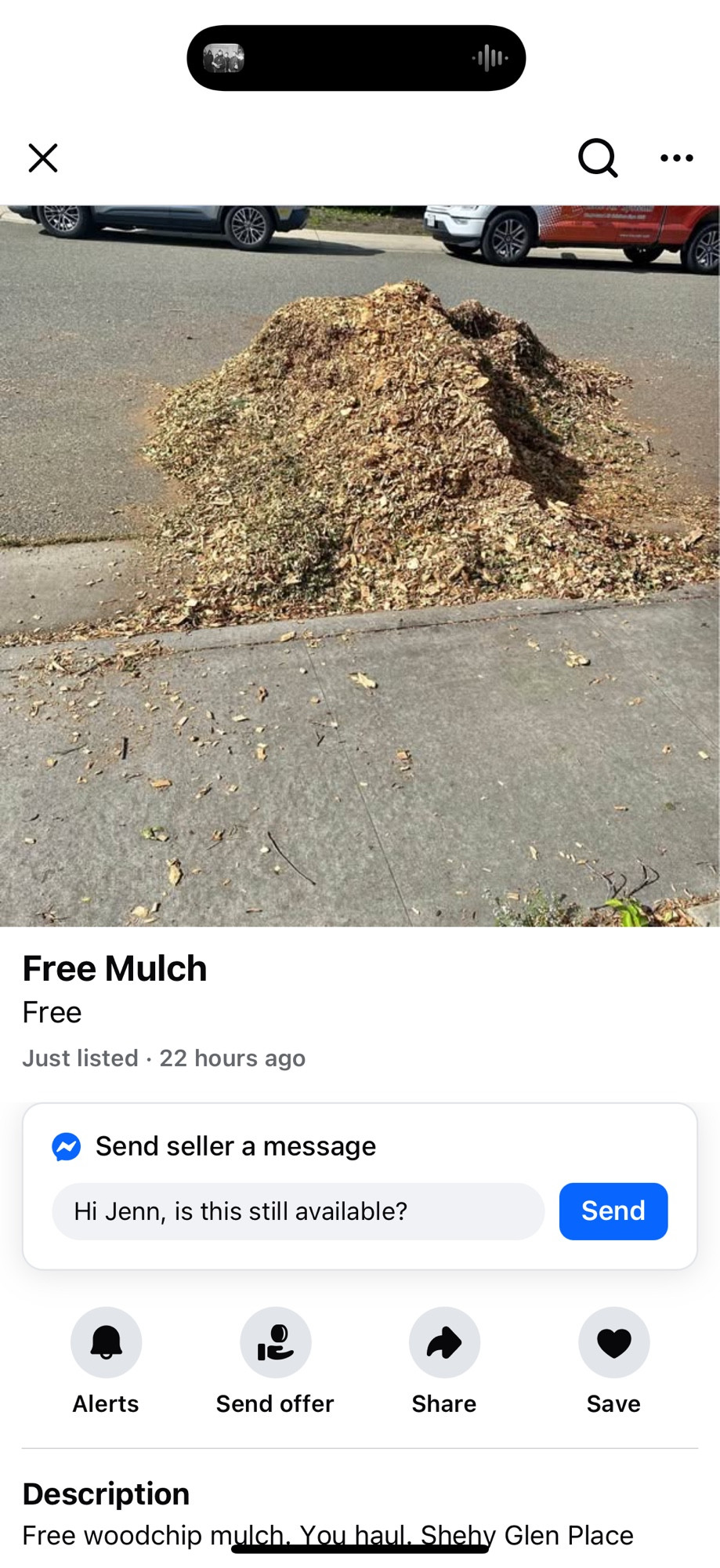This screenshot has width=720, height=1568.
Task: Edit the message to seller field
Action: (298, 1211)
